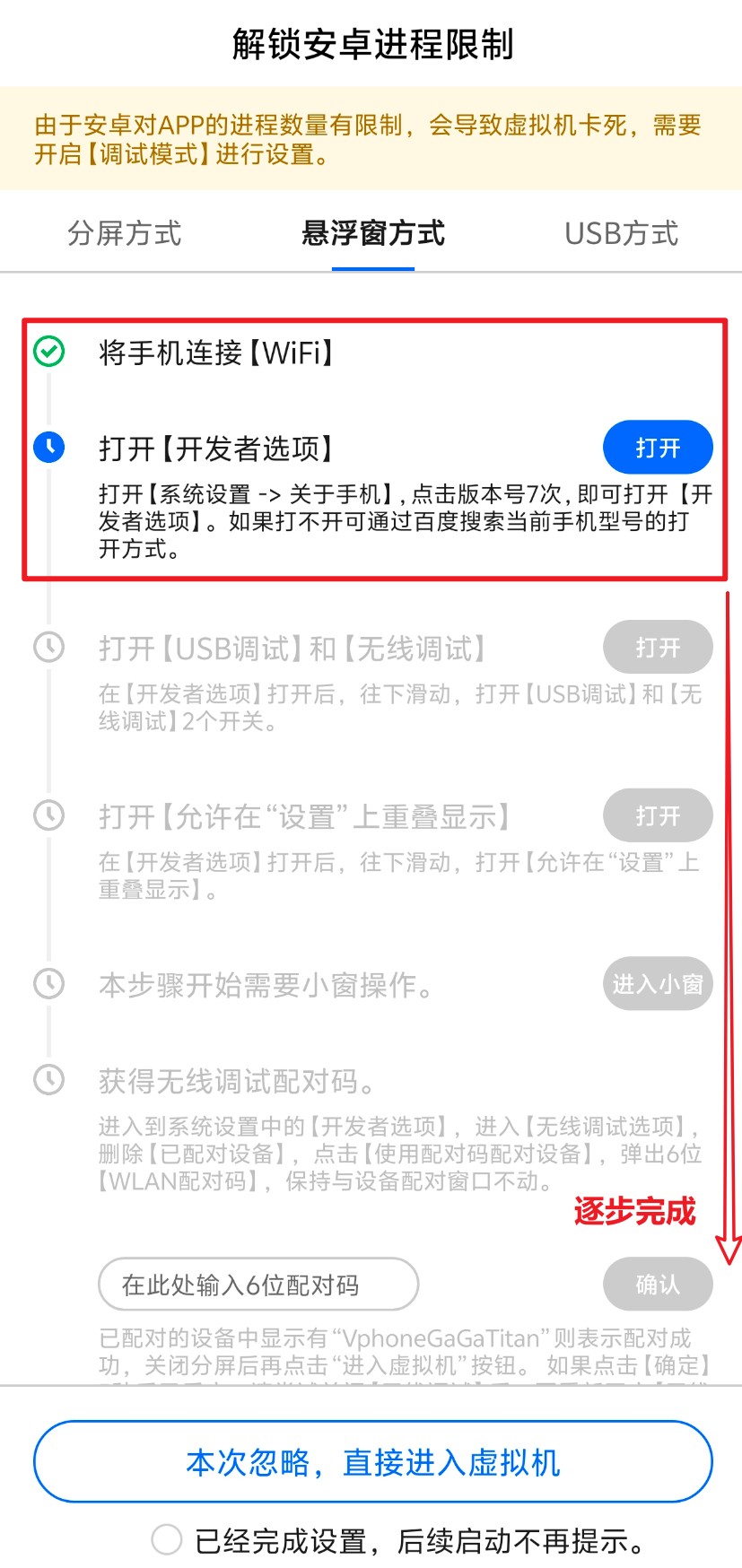Select the 悬浮窗方式 tab
The height and width of the screenshot is (1568, 742).
point(371,234)
